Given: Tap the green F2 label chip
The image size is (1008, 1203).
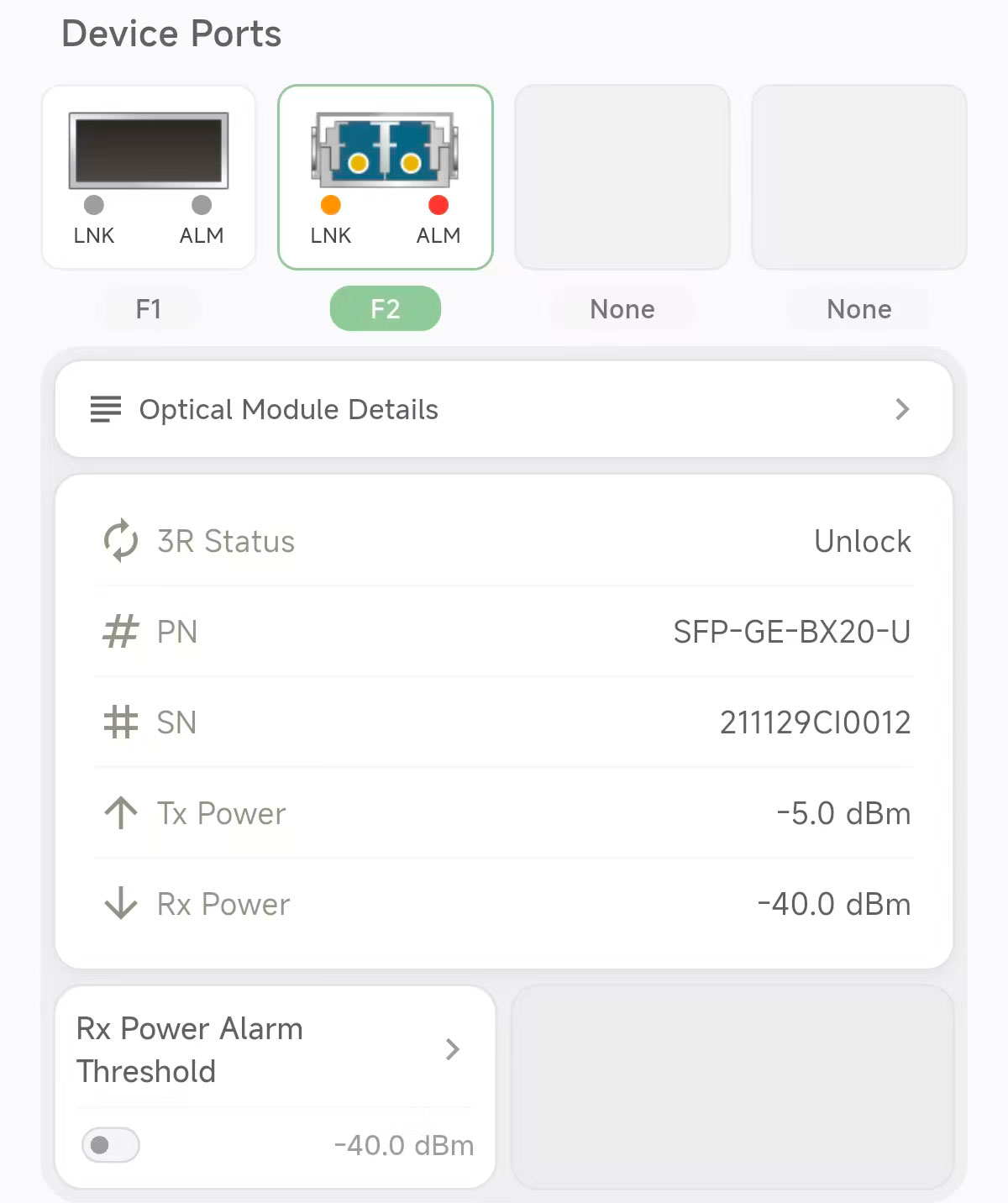Looking at the screenshot, I should [x=386, y=309].
